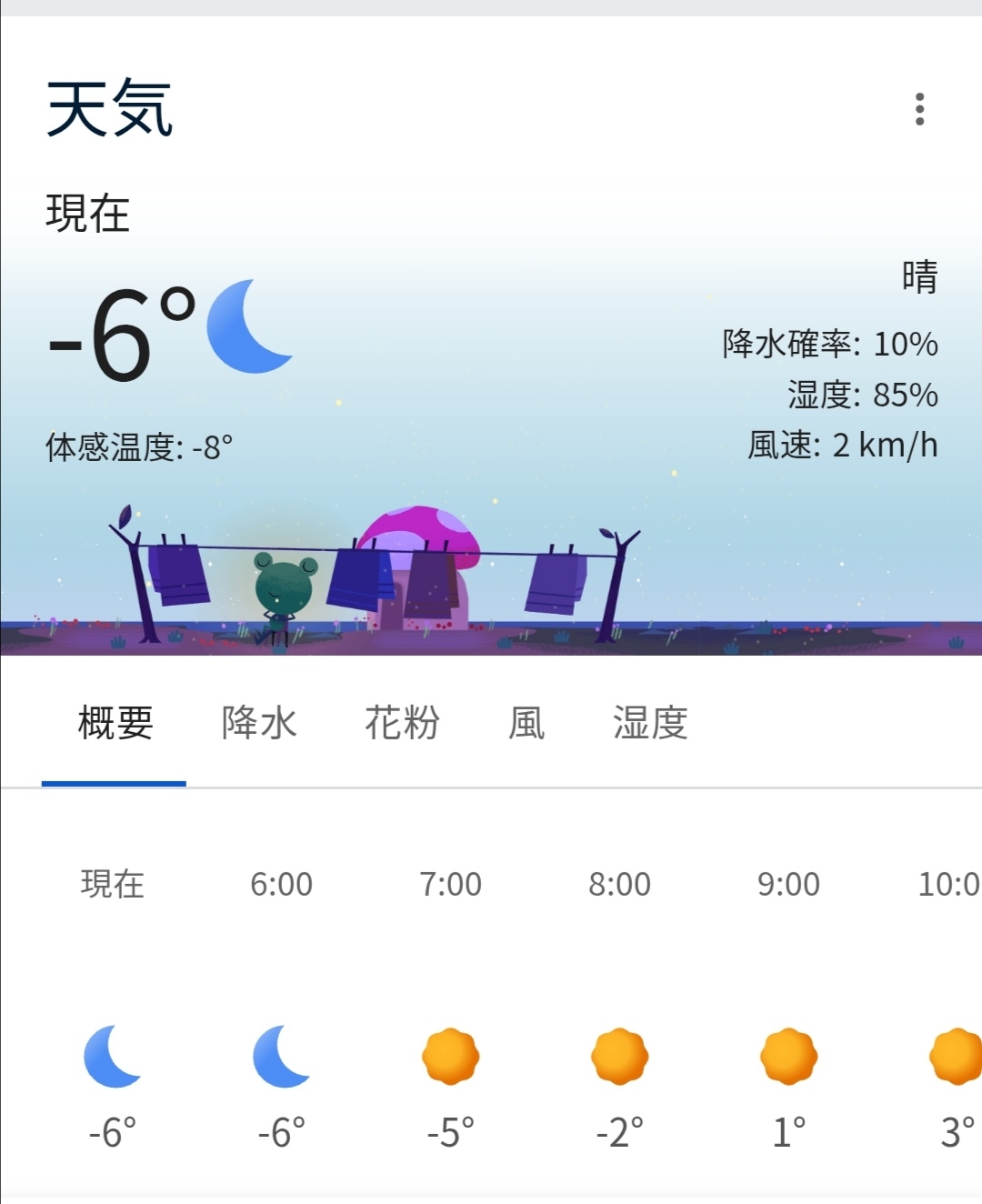Switch to the 降水 tab

[x=259, y=724]
